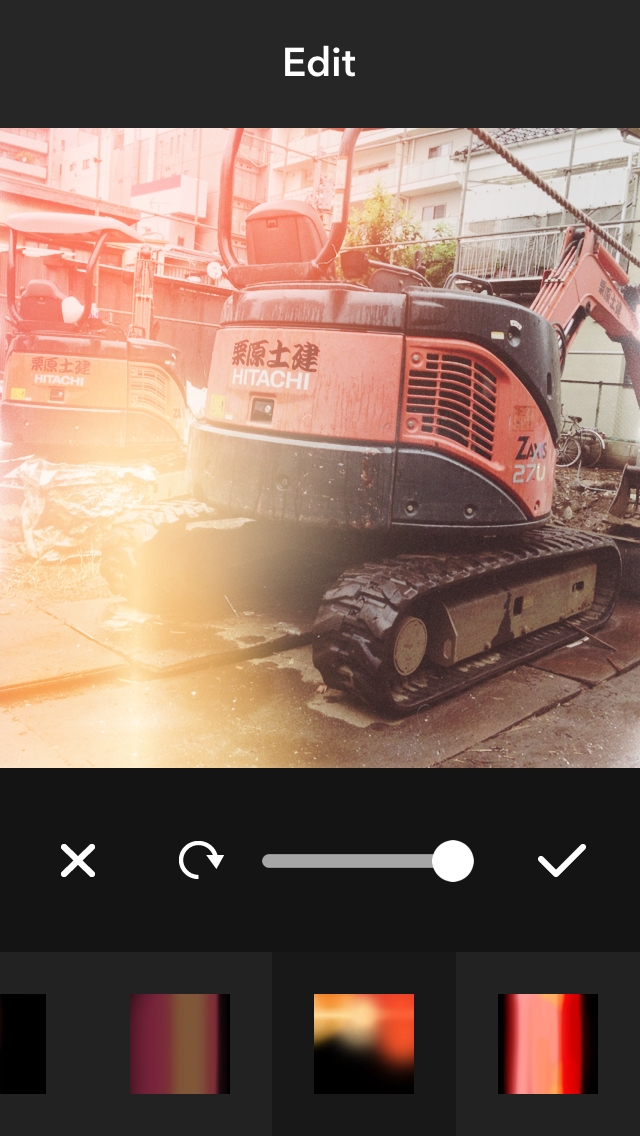
Task: Select the purple and tan striped filter
Action: [180, 1043]
